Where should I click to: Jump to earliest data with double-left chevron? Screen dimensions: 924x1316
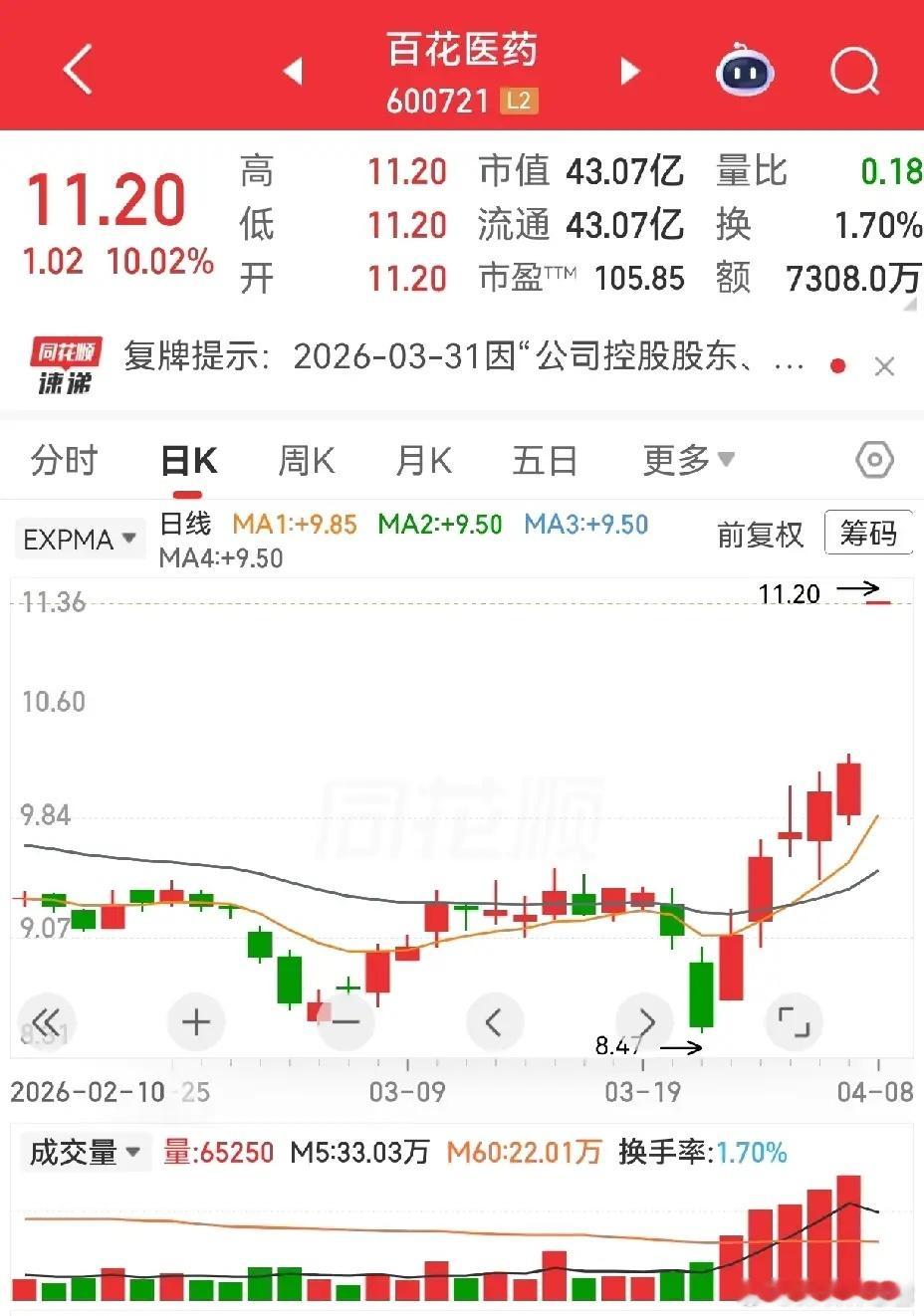pyautogui.click(x=46, y=1021)
